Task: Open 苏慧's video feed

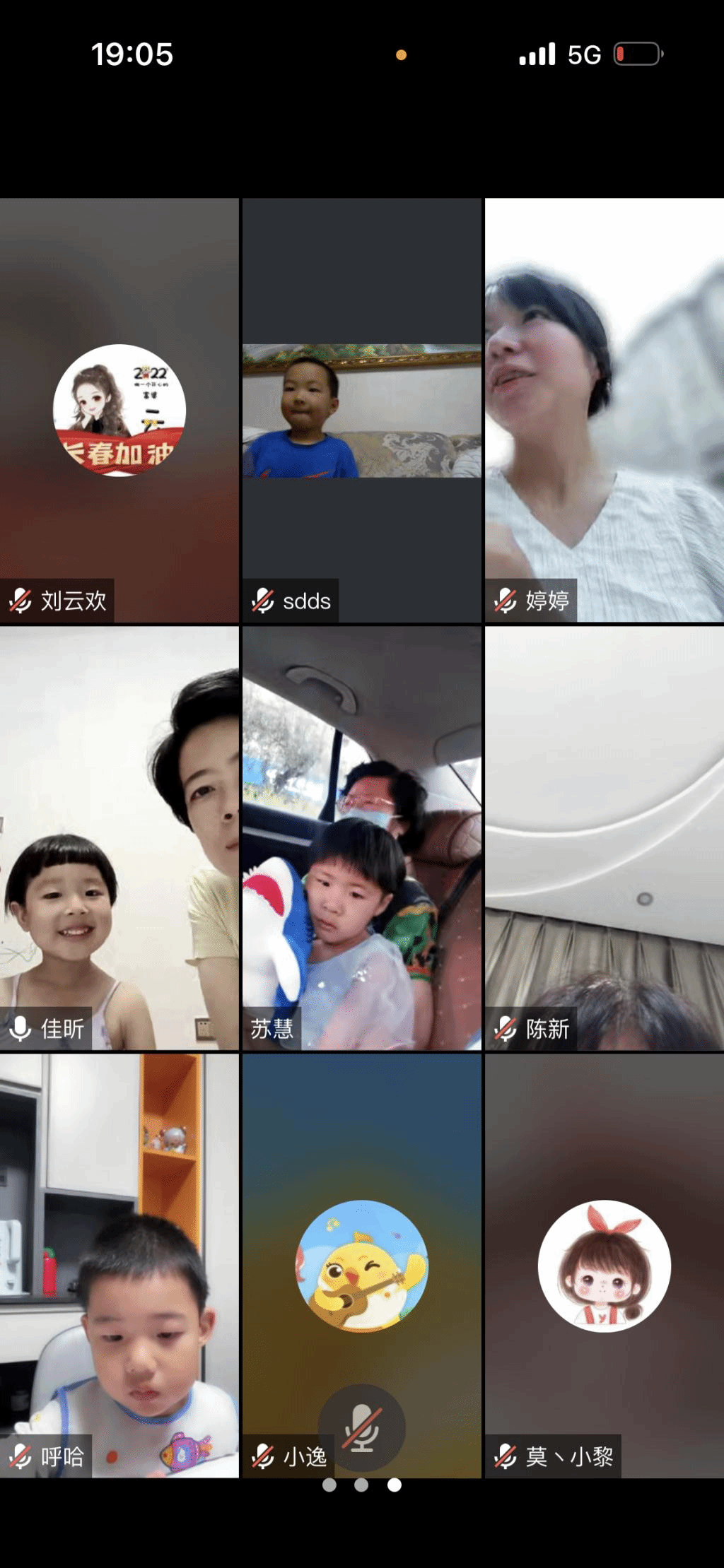Action: pos(361,837)
